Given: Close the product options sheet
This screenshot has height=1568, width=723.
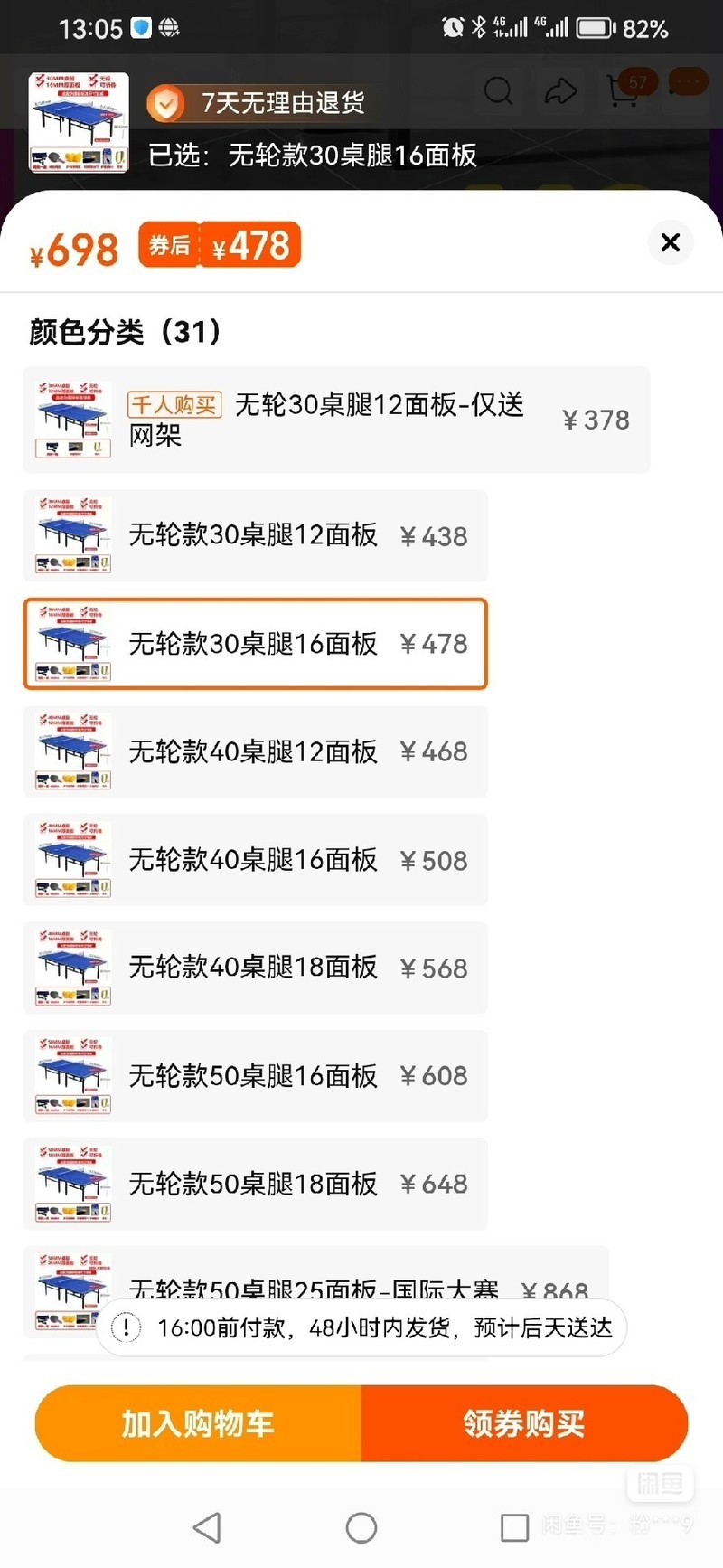Looking at the screenshot, I should point(671,242).
